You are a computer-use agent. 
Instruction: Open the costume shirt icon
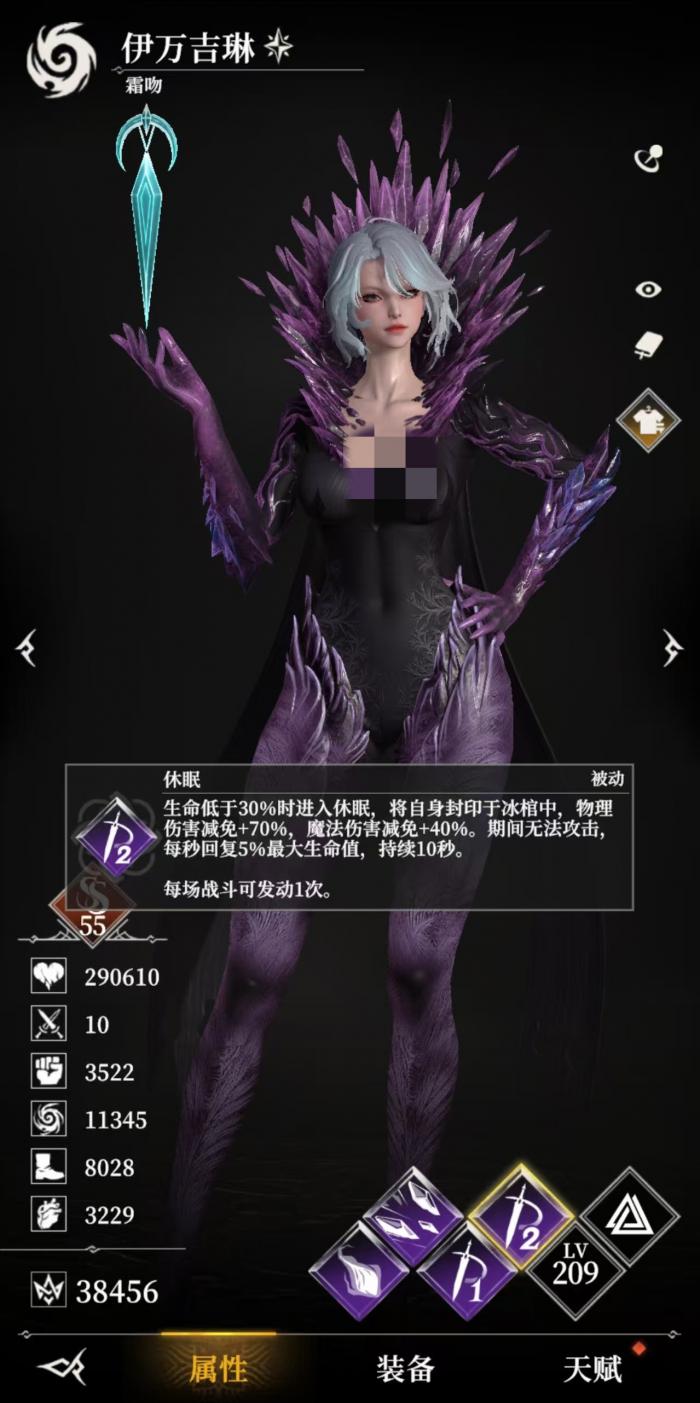point(648,421)
